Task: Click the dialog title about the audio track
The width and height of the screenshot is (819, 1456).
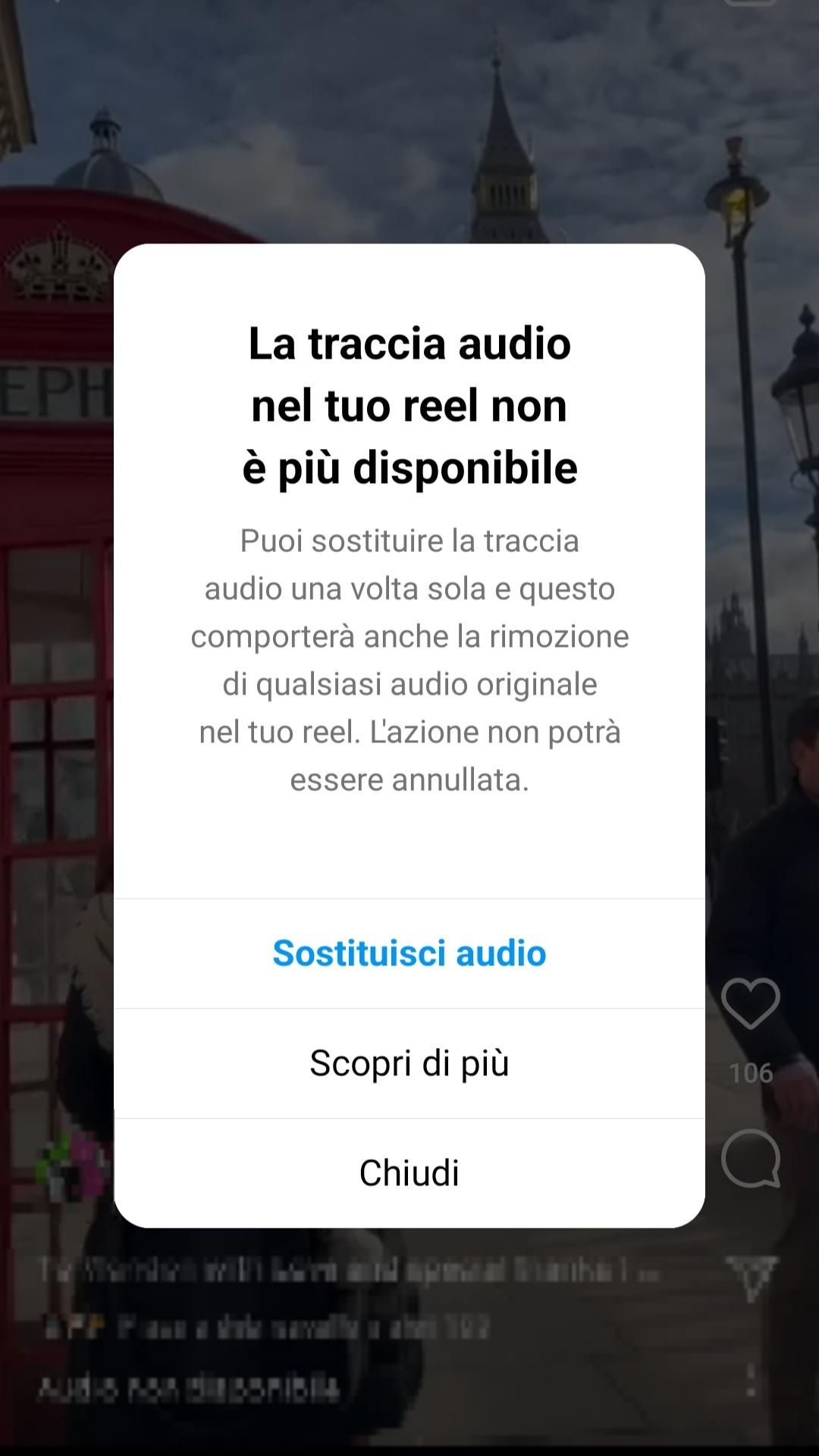Action: 409,404
